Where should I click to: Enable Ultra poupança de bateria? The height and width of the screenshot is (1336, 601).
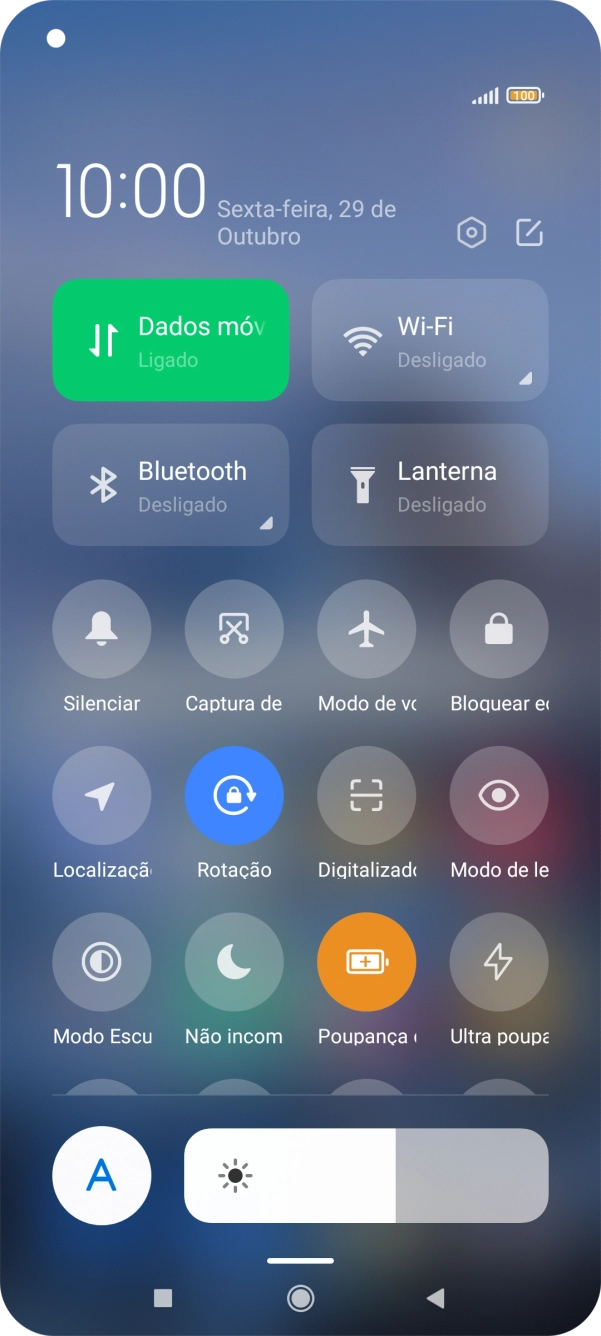[x=498, y=962]
